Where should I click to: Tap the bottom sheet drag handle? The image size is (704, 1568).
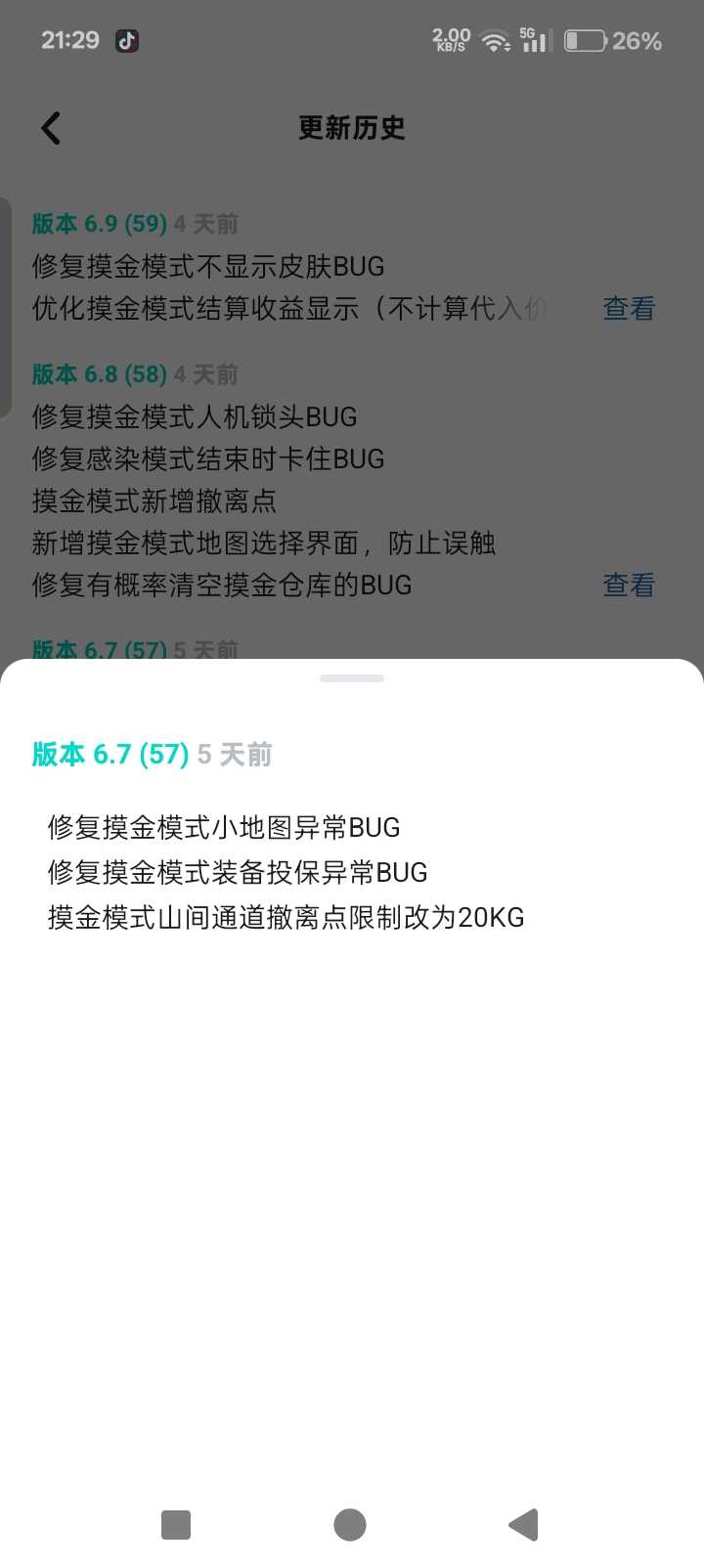point(352,678)
